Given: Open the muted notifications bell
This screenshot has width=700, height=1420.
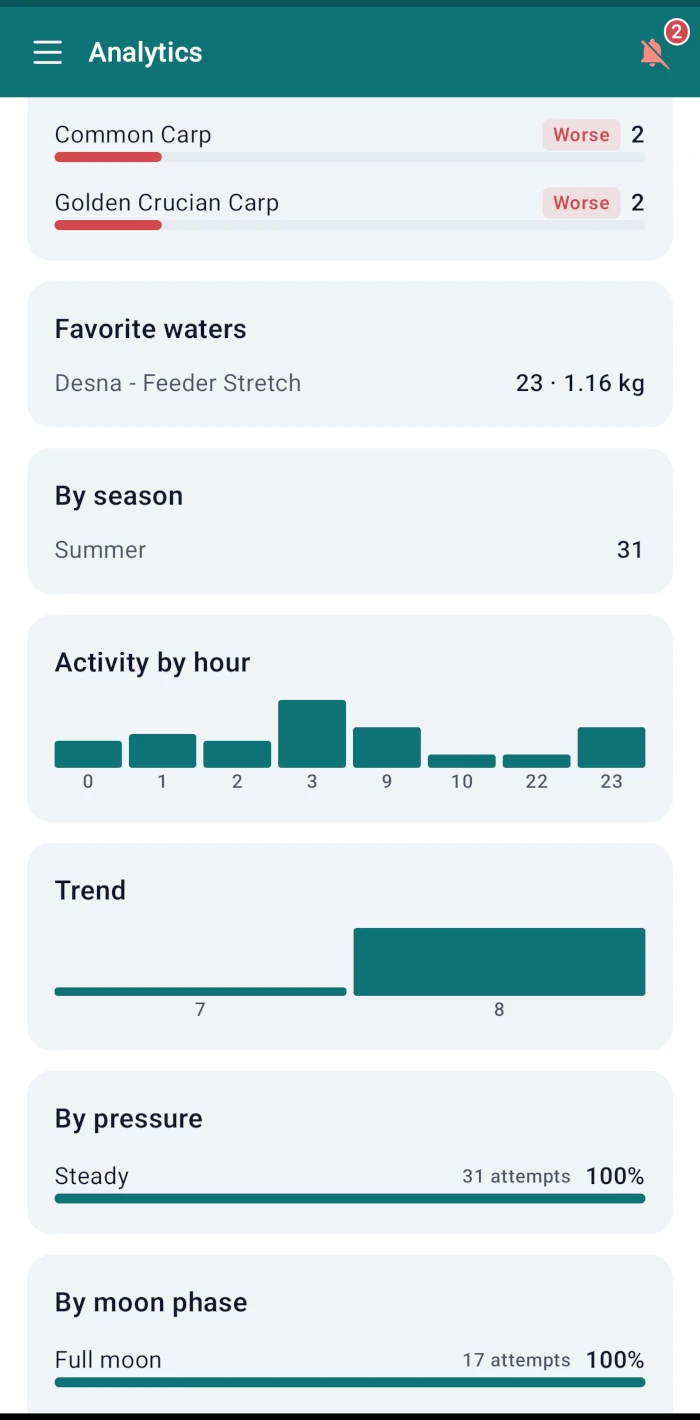Looking at the screenshot, I should click(654, 53).
